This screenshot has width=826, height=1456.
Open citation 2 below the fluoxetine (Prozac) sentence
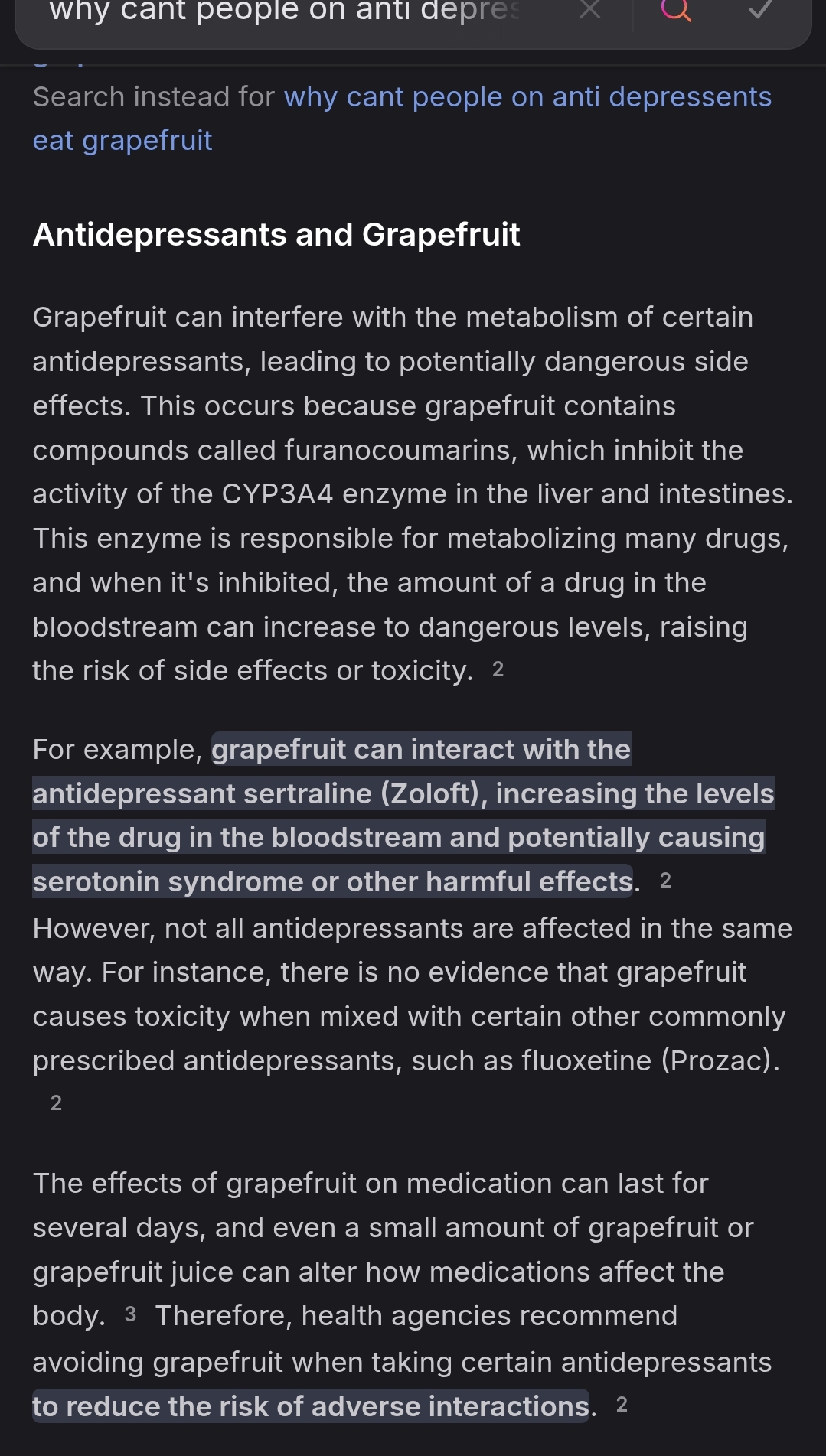(56, 1103)
